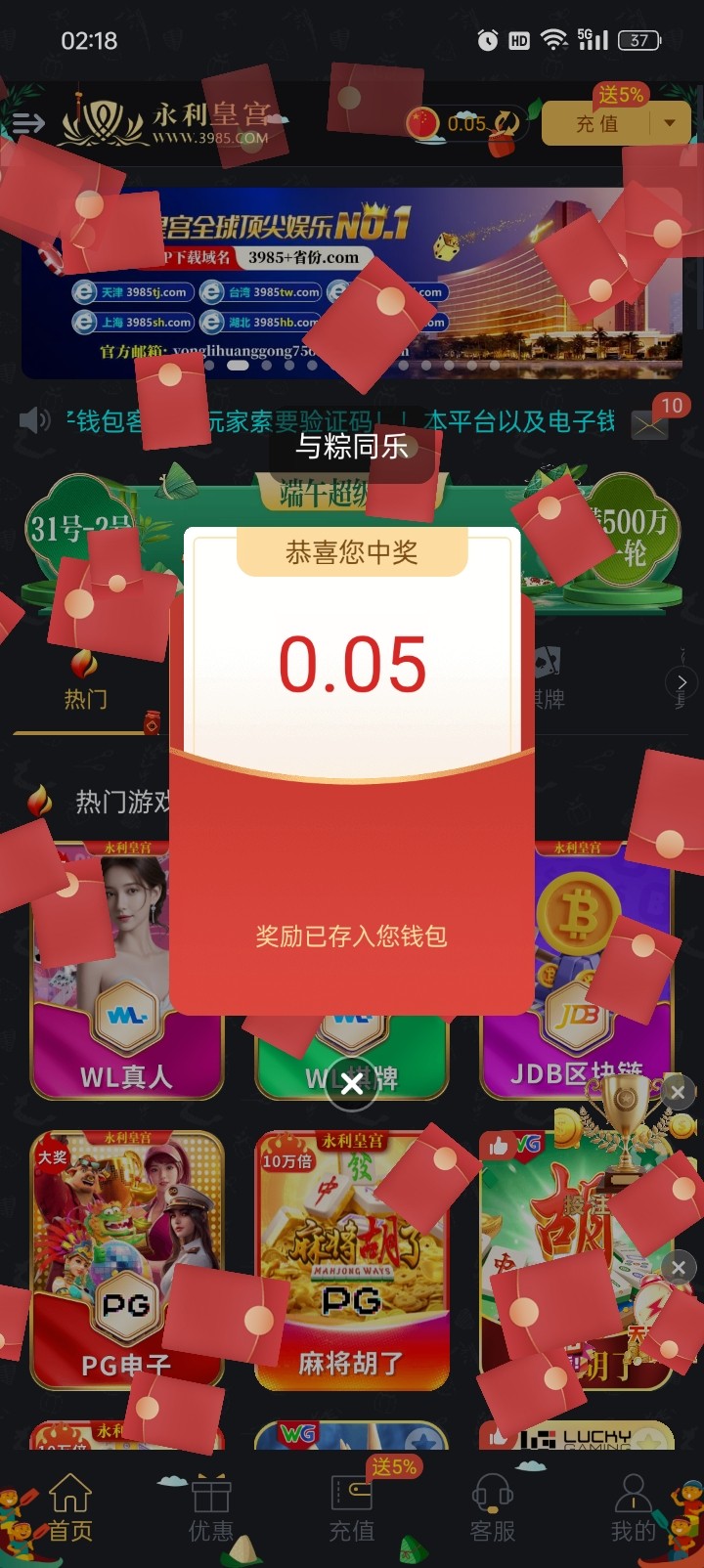Refresh the wallet balance
The height and width of the screenshot is (1568, 704).
506,123
